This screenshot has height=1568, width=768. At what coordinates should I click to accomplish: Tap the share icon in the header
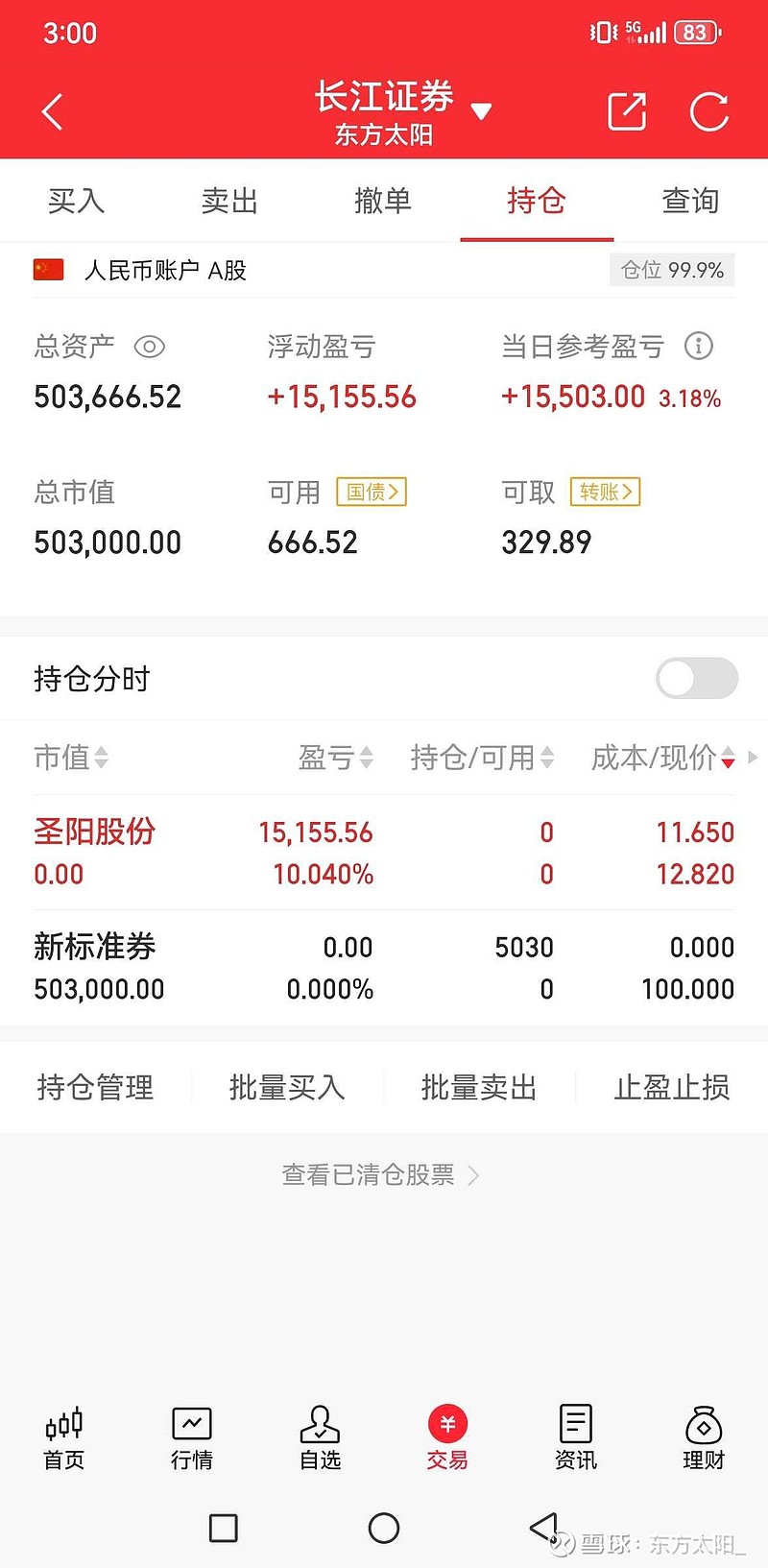626,111
